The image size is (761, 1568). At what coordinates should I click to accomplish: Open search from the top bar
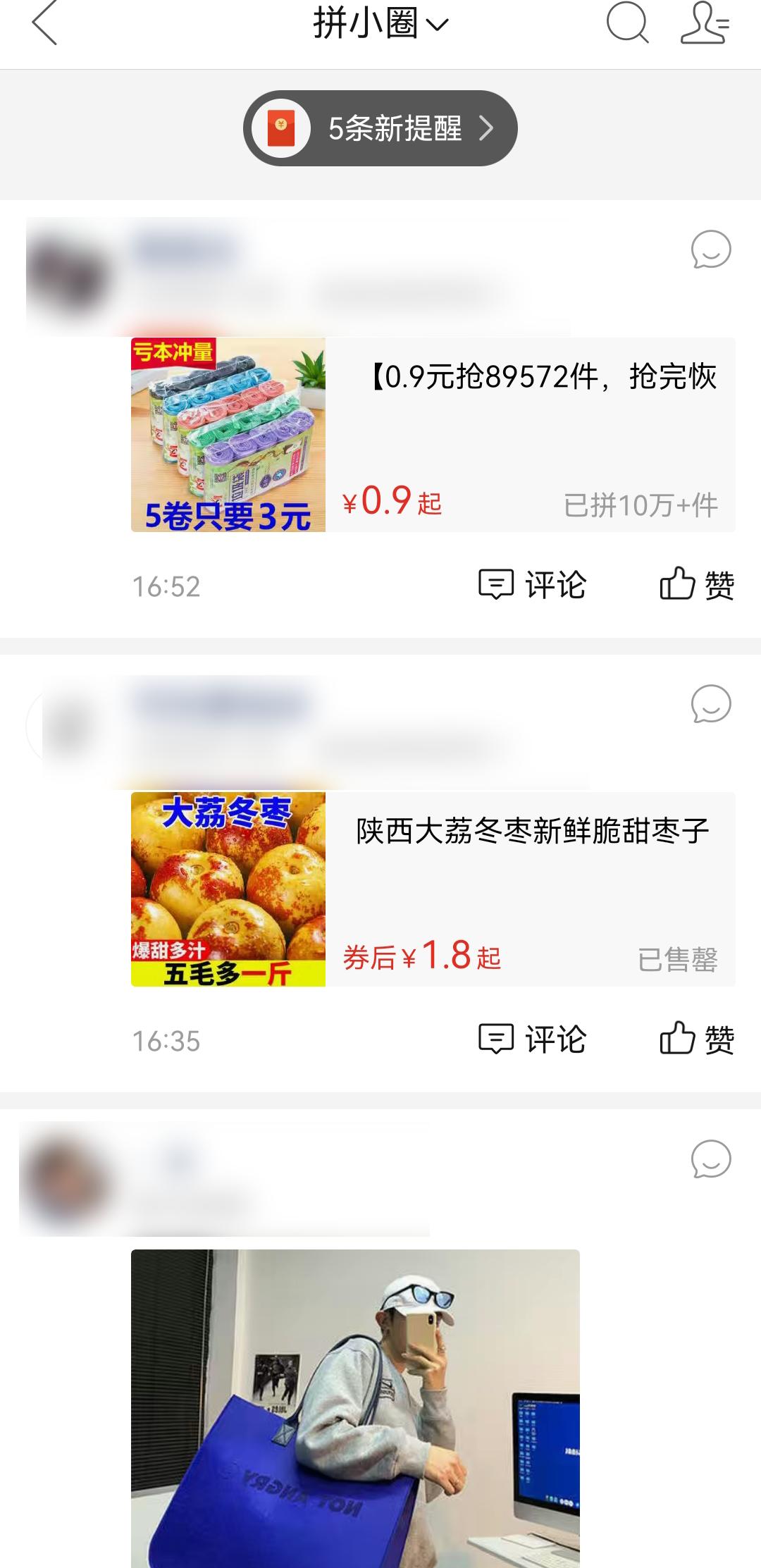(626, 25)
